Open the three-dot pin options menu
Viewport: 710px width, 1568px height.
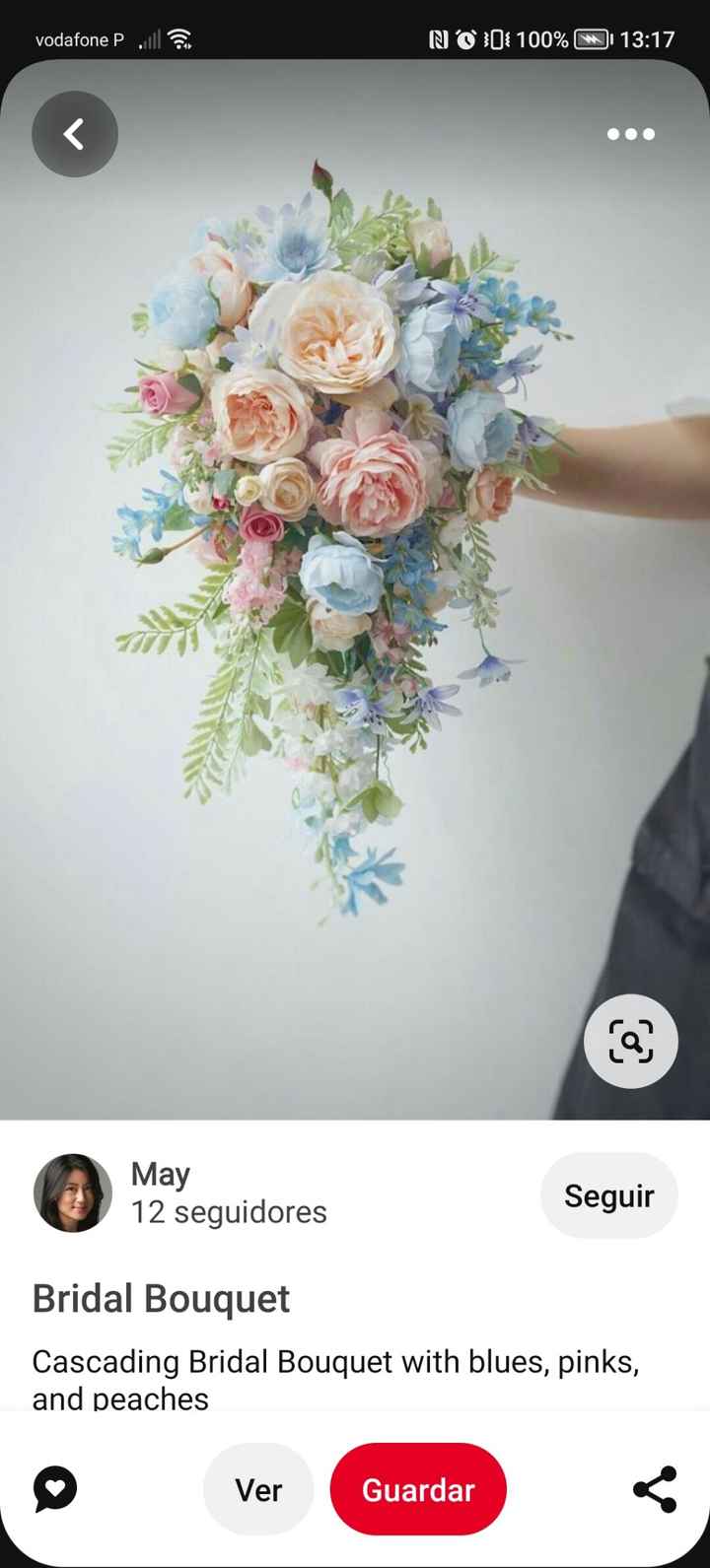click(629, 134)
